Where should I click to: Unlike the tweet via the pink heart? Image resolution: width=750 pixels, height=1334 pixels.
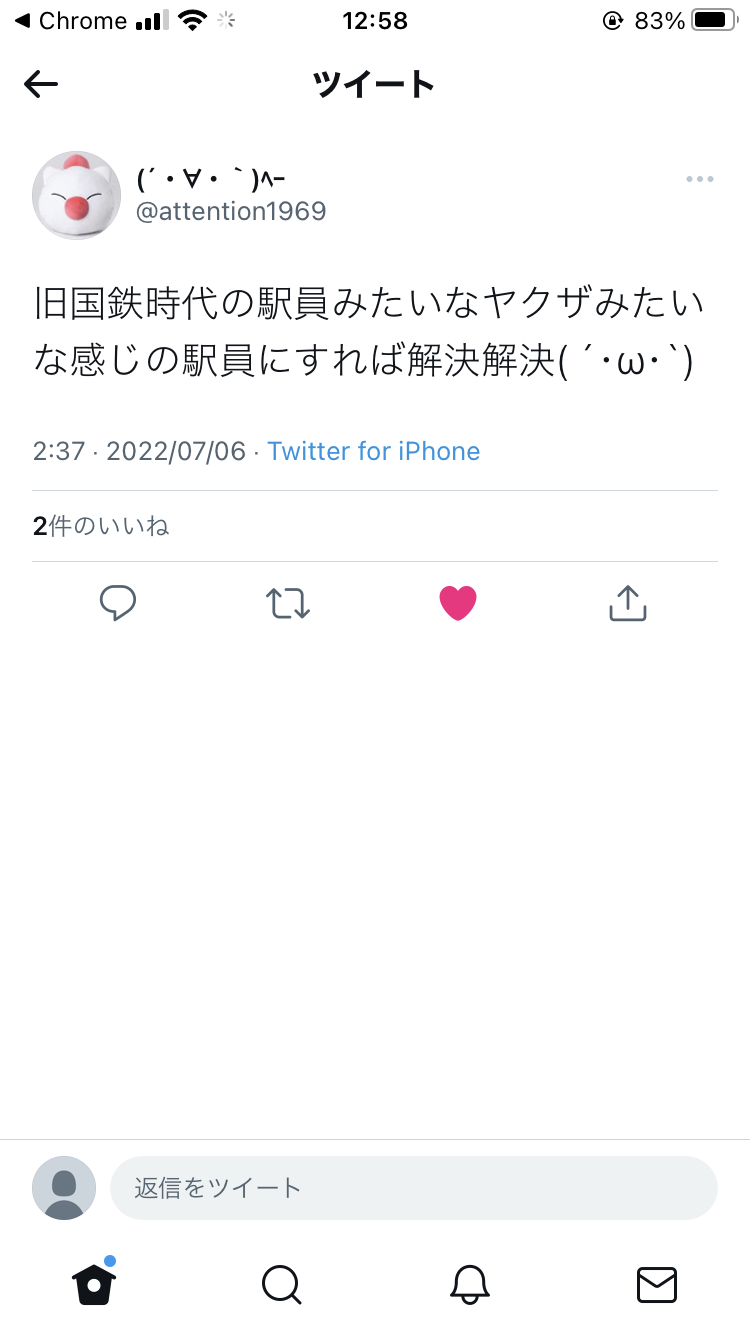click(458, 603)
